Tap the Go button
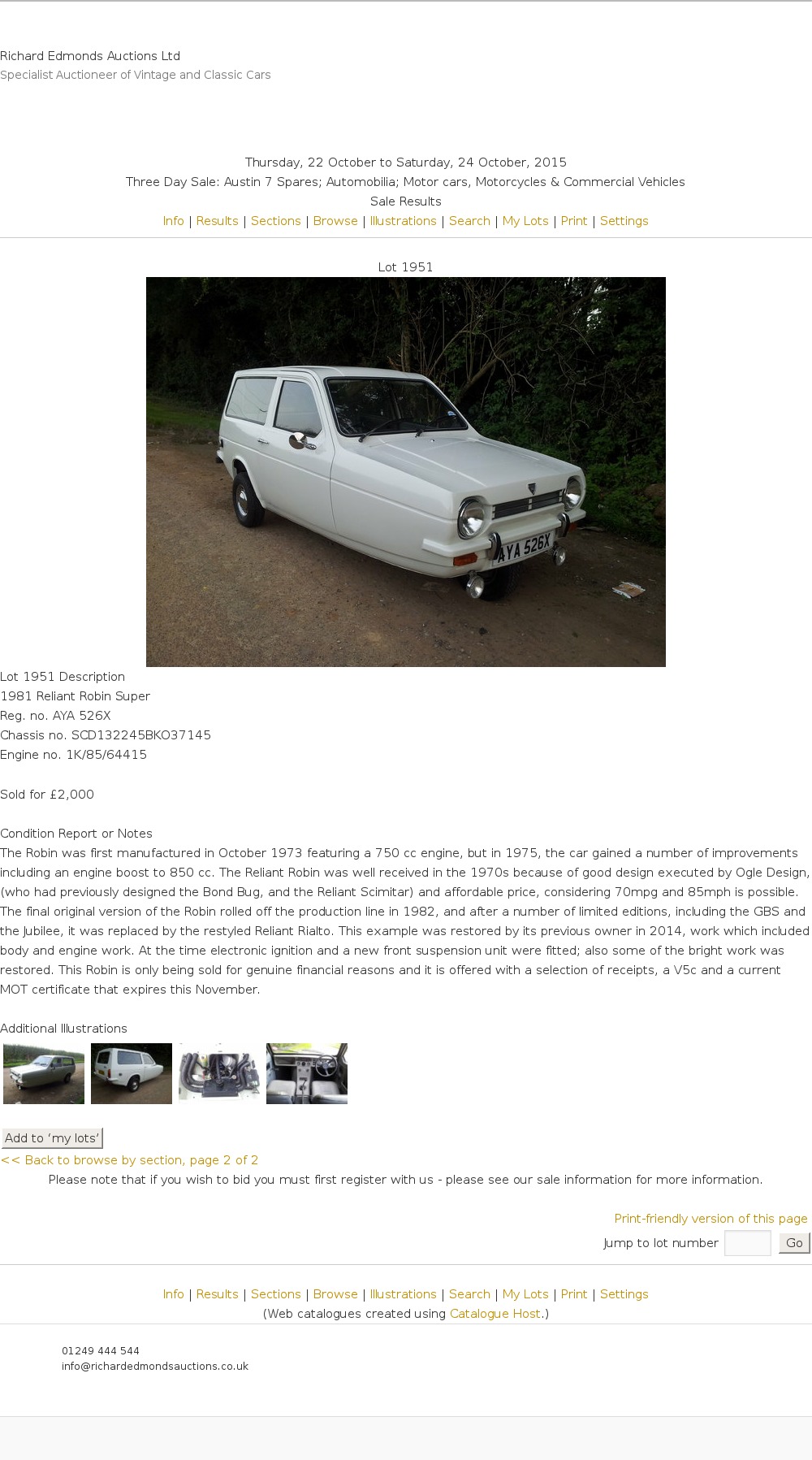Image resolution: width=812 pixels, height=1460 pixels. point(794,1243)
